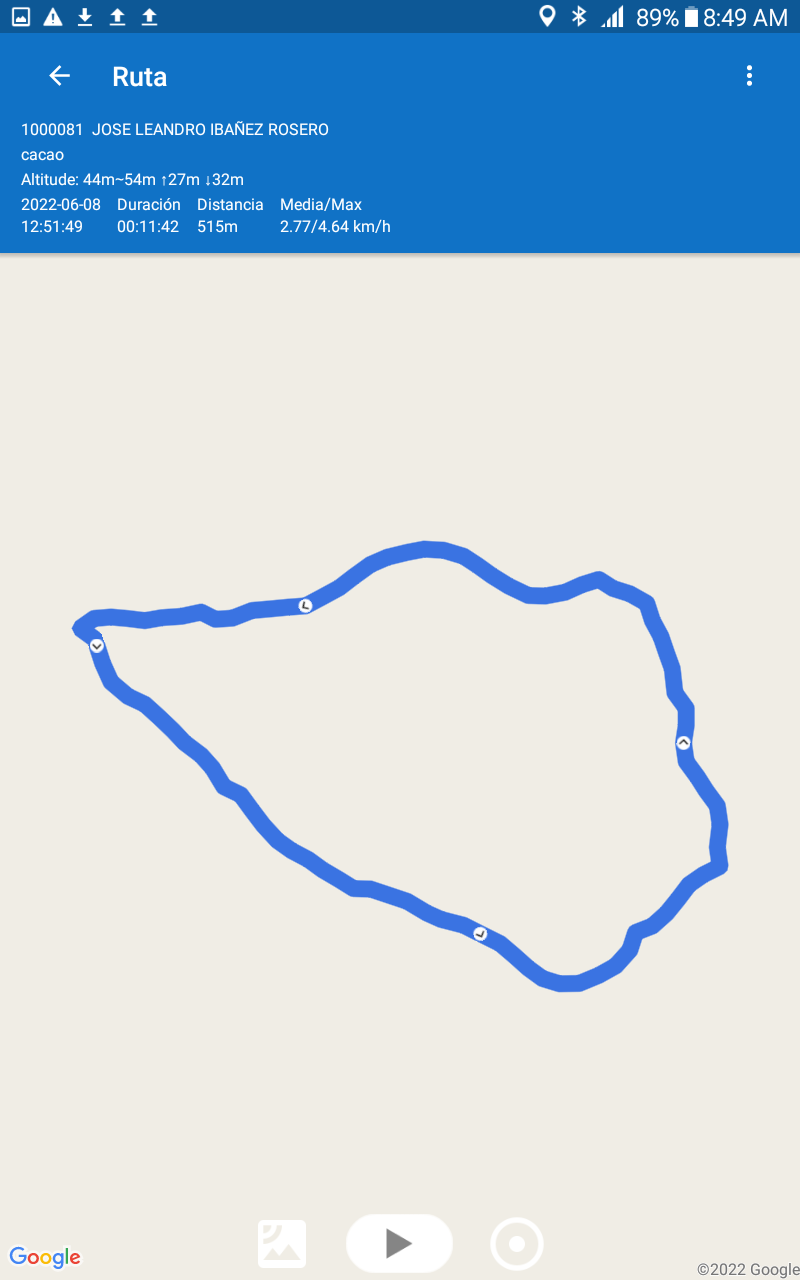Tap the circular target icon beside play
The width and height of the screenshot is (800, 1280).
[x=517, y=1244]
